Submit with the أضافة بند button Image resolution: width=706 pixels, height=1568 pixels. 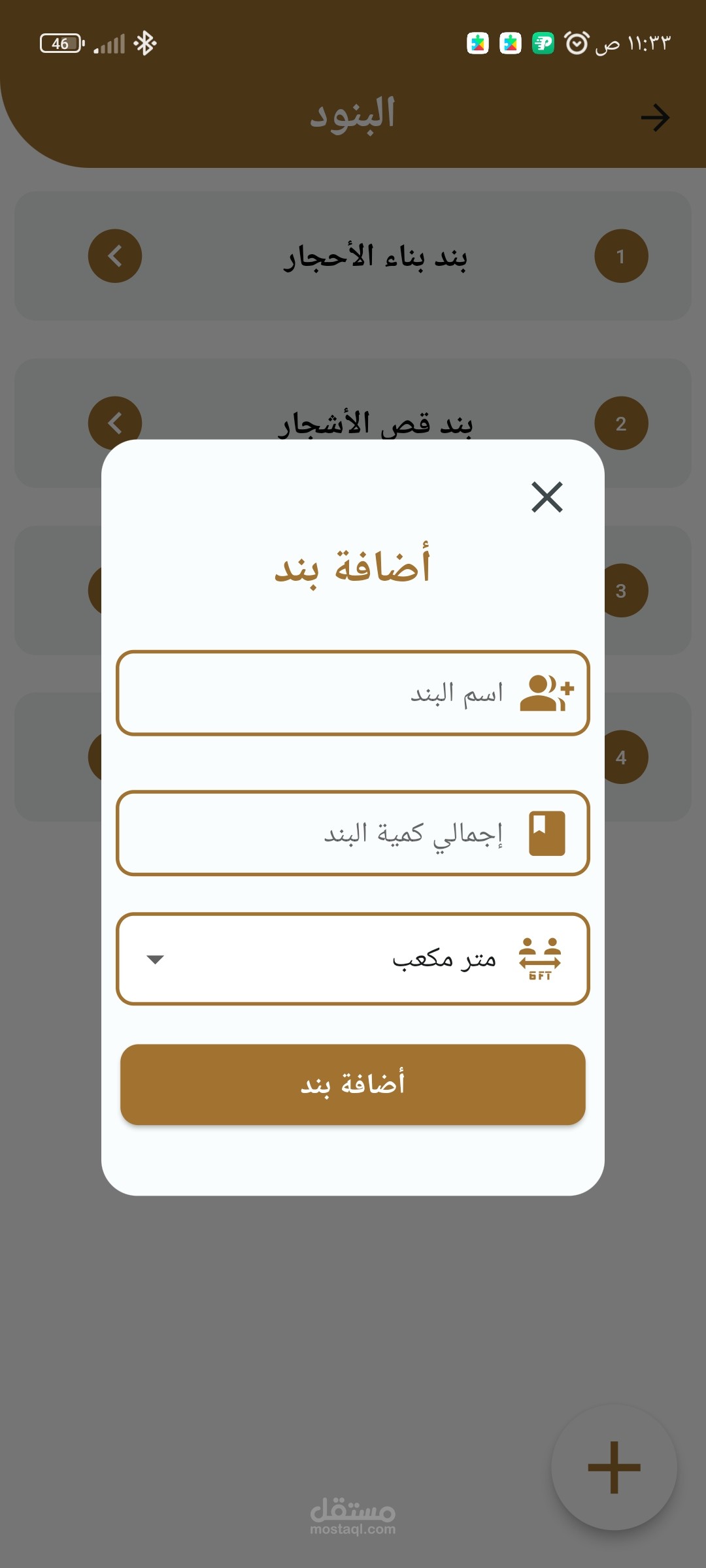(353, 1085)
